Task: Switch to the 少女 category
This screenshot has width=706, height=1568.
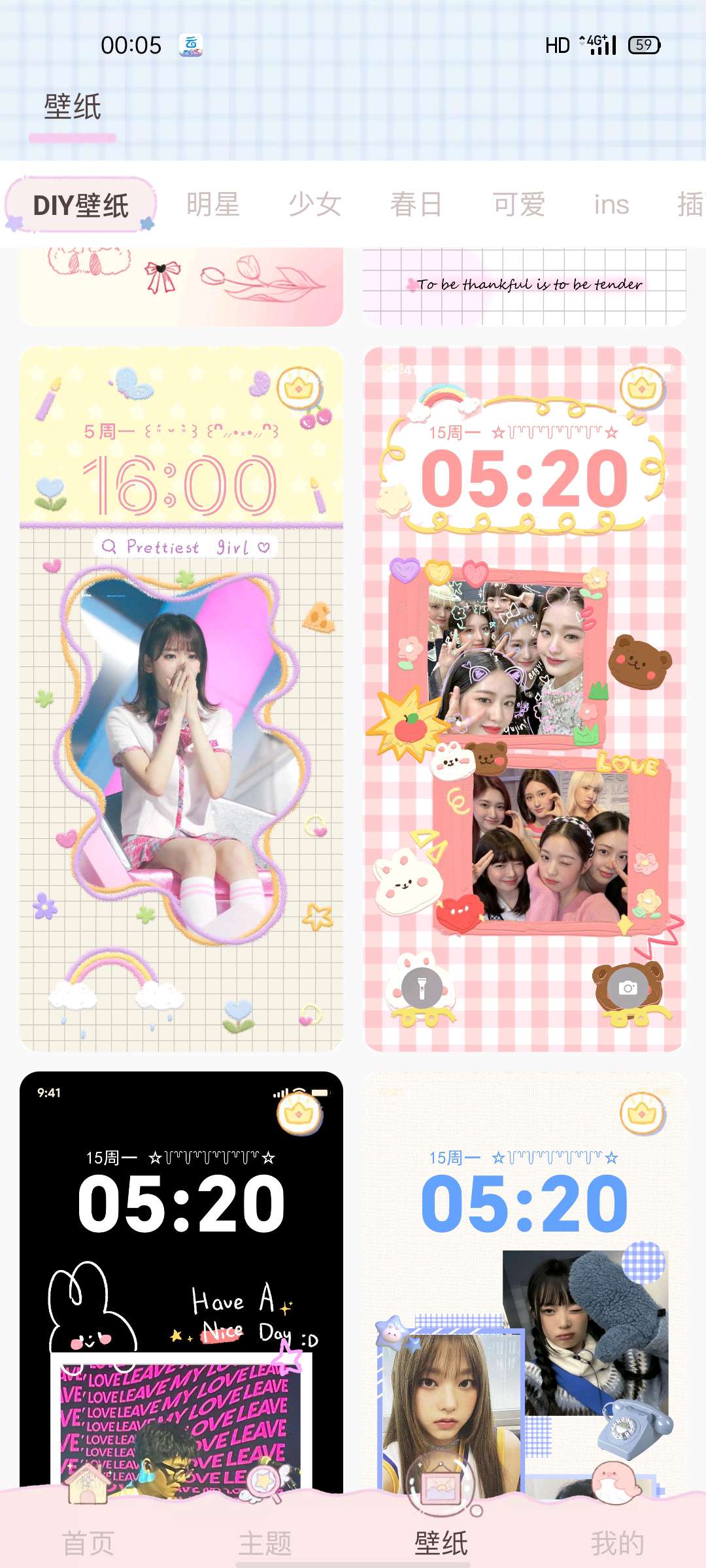Action: click(314, 205)
